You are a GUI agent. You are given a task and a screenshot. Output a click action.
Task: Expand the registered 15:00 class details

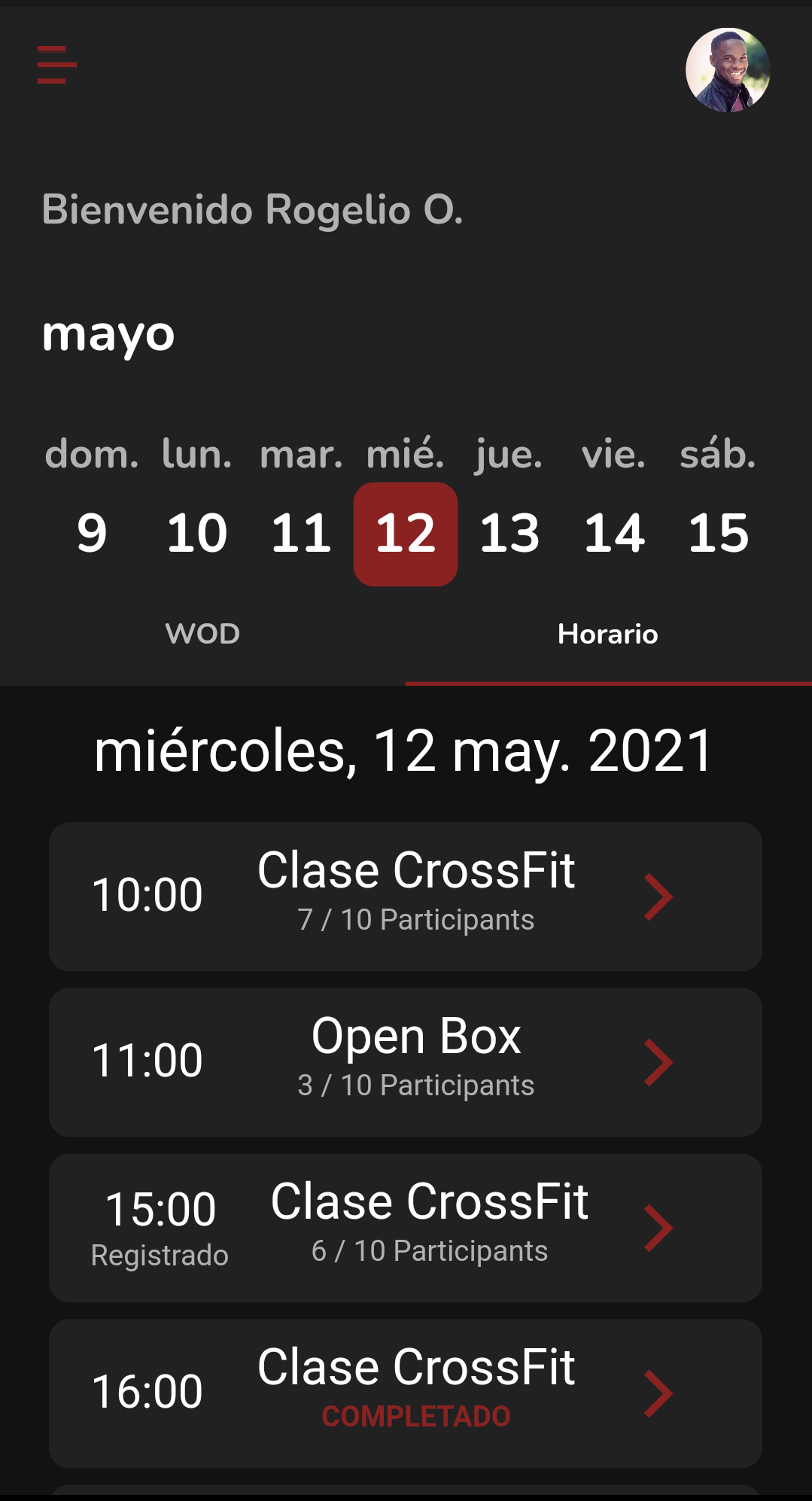coord(406,1227)
